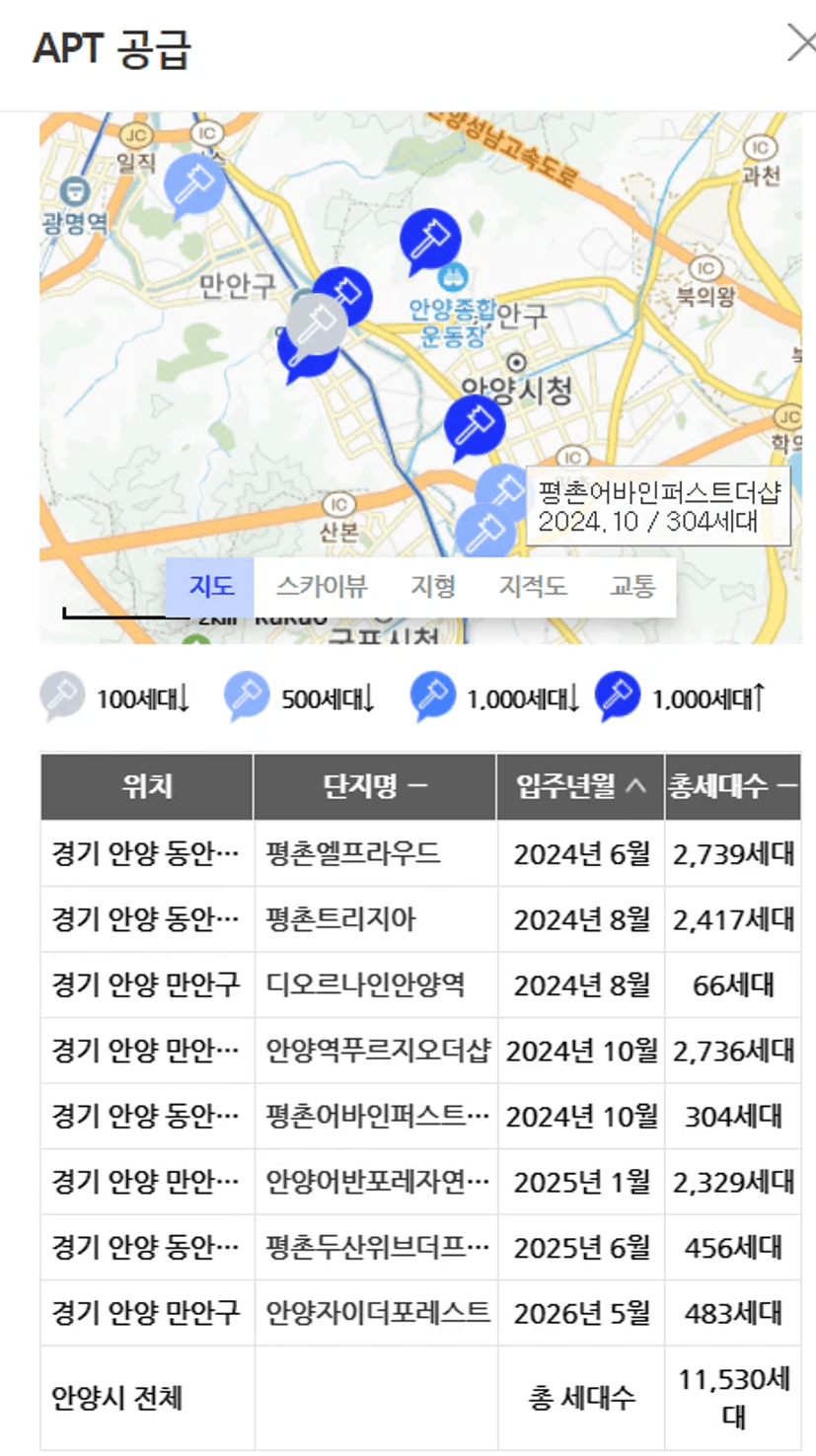Viewport: 816px width, 1456px height.
Task: Open the 평촌트리지아 row
Action: pyautogui.click(x=340, y=919)
